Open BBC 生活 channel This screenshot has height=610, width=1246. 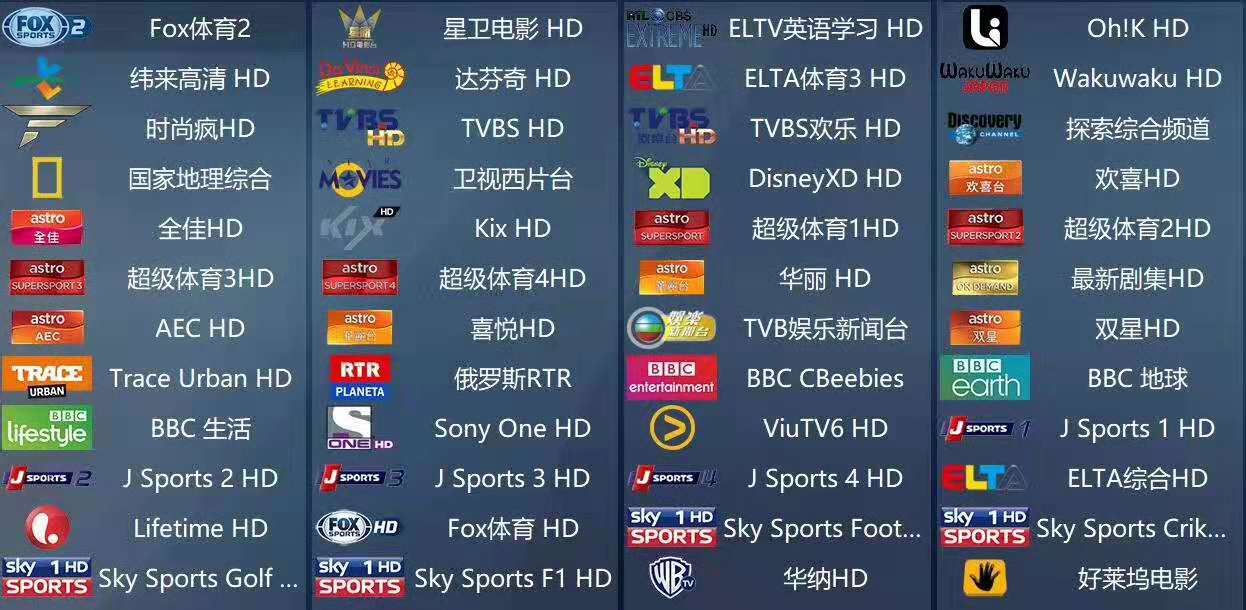(200, 429)
